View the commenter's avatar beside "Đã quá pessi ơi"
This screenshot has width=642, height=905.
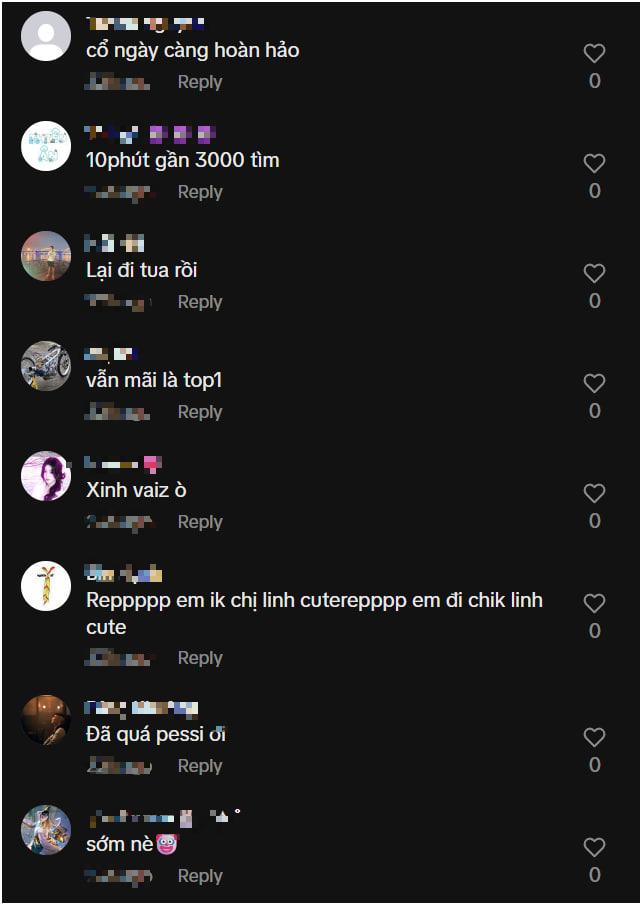[x=46, y=720]
